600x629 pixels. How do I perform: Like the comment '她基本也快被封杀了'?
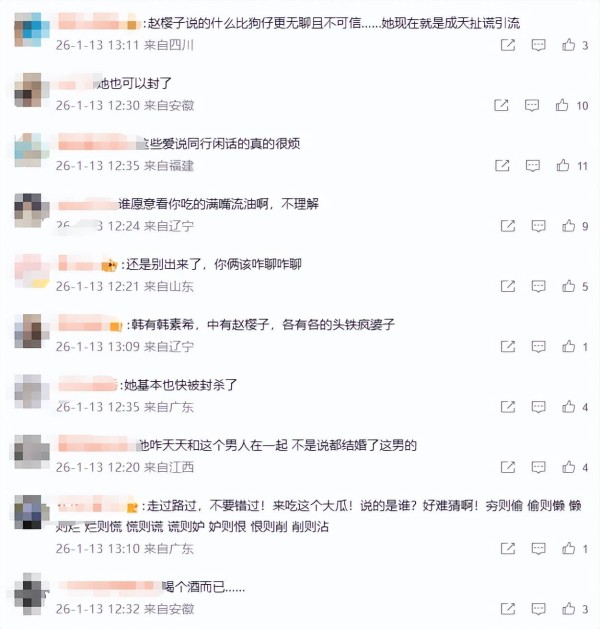(x=569, y=407)
